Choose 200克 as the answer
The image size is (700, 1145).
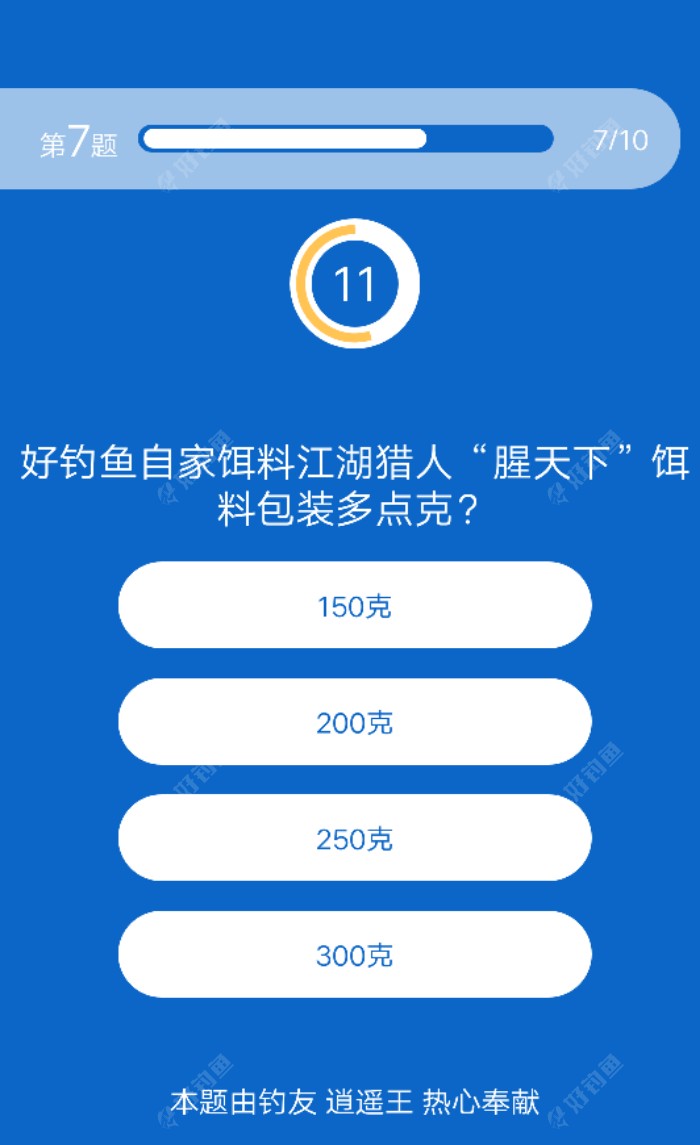click(354, 722)
